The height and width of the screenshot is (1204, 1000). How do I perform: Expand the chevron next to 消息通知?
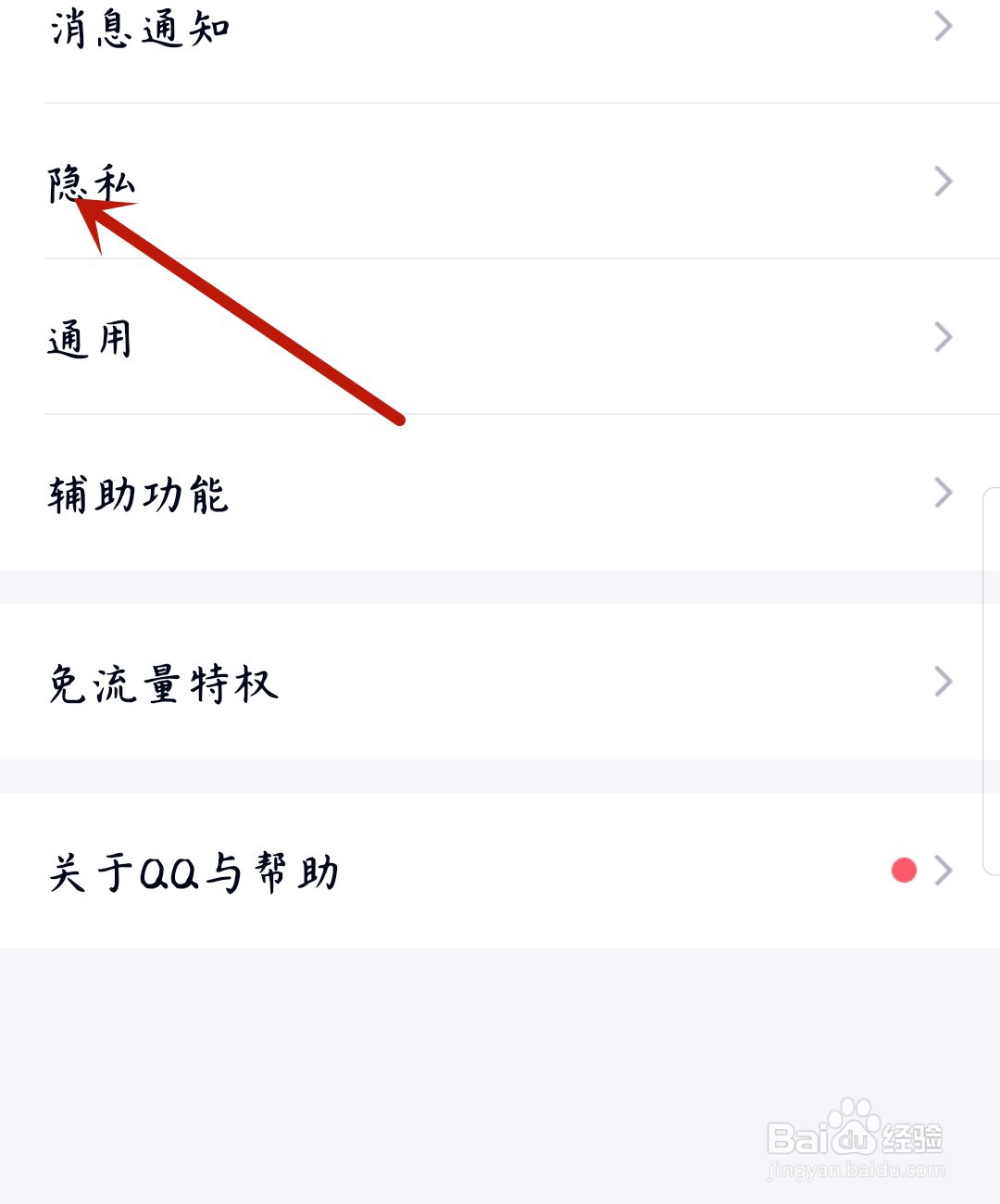click(x=942, y=26)
